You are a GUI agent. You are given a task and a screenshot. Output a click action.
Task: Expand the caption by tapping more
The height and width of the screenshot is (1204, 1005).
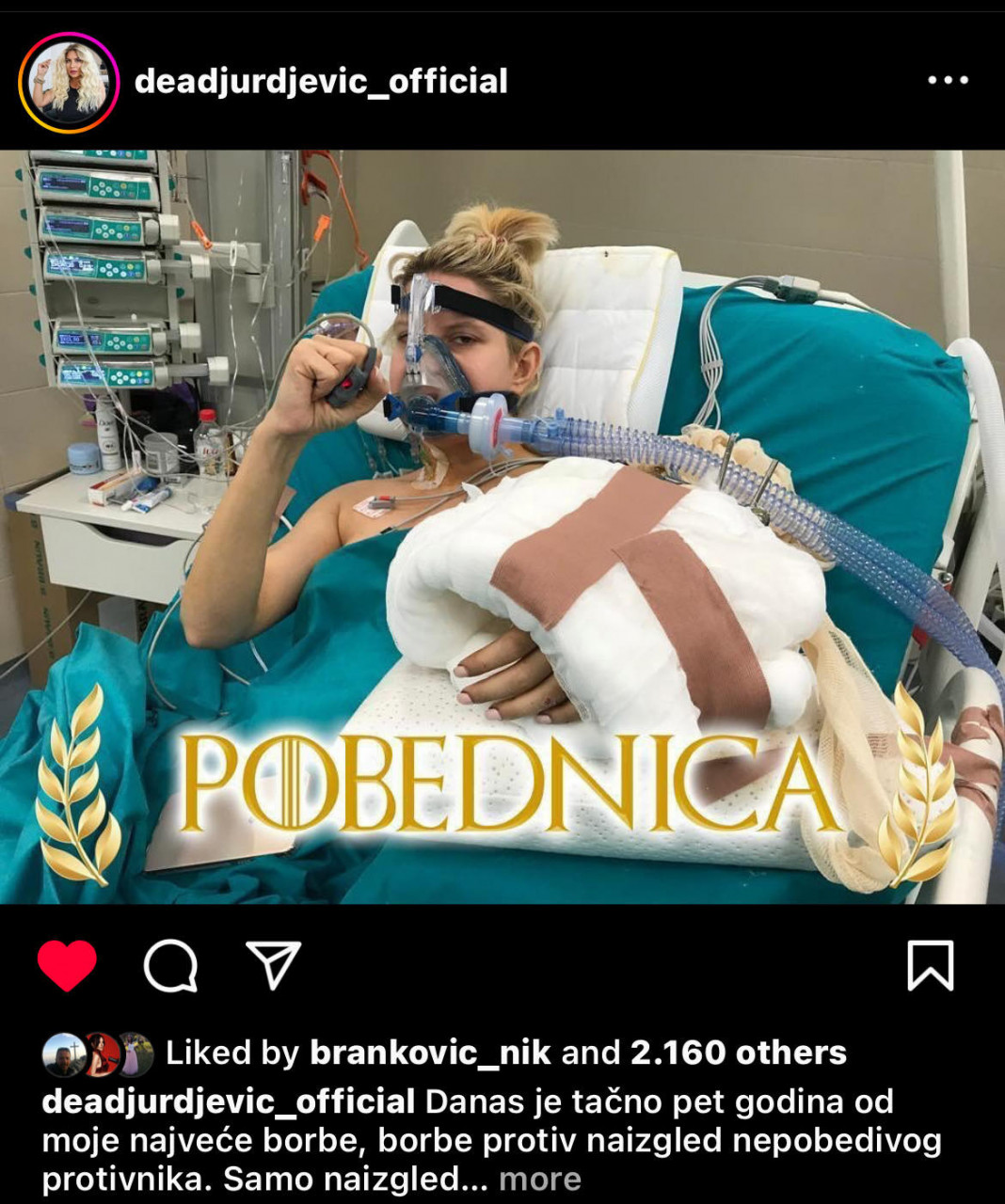pos(539,1179)
